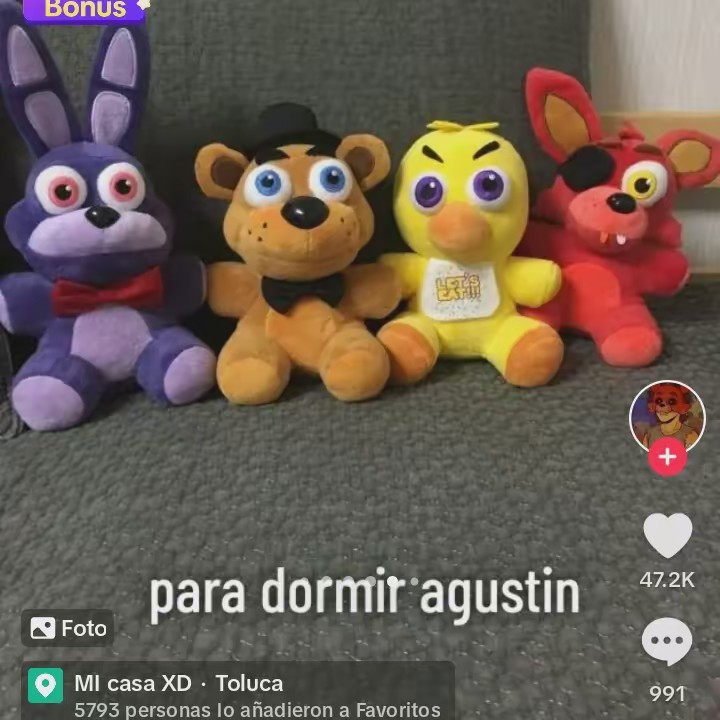Open the creator's profile picture
The height and width of the screenshot is (720, 720).
pos(667,416)
